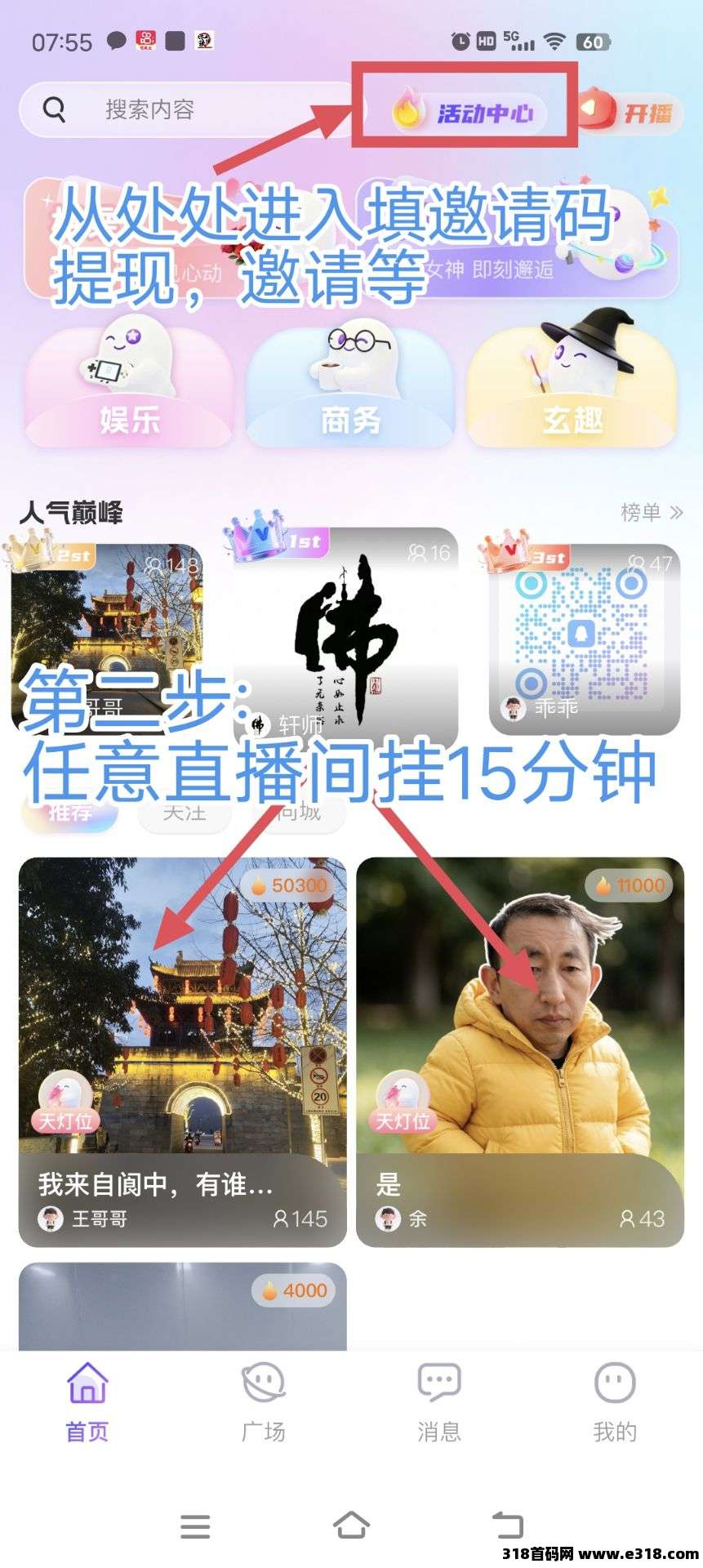The image size is (703, 1568).
Task: Tap the system home button
Action: pyautogui.click(x=351, y=1525)
